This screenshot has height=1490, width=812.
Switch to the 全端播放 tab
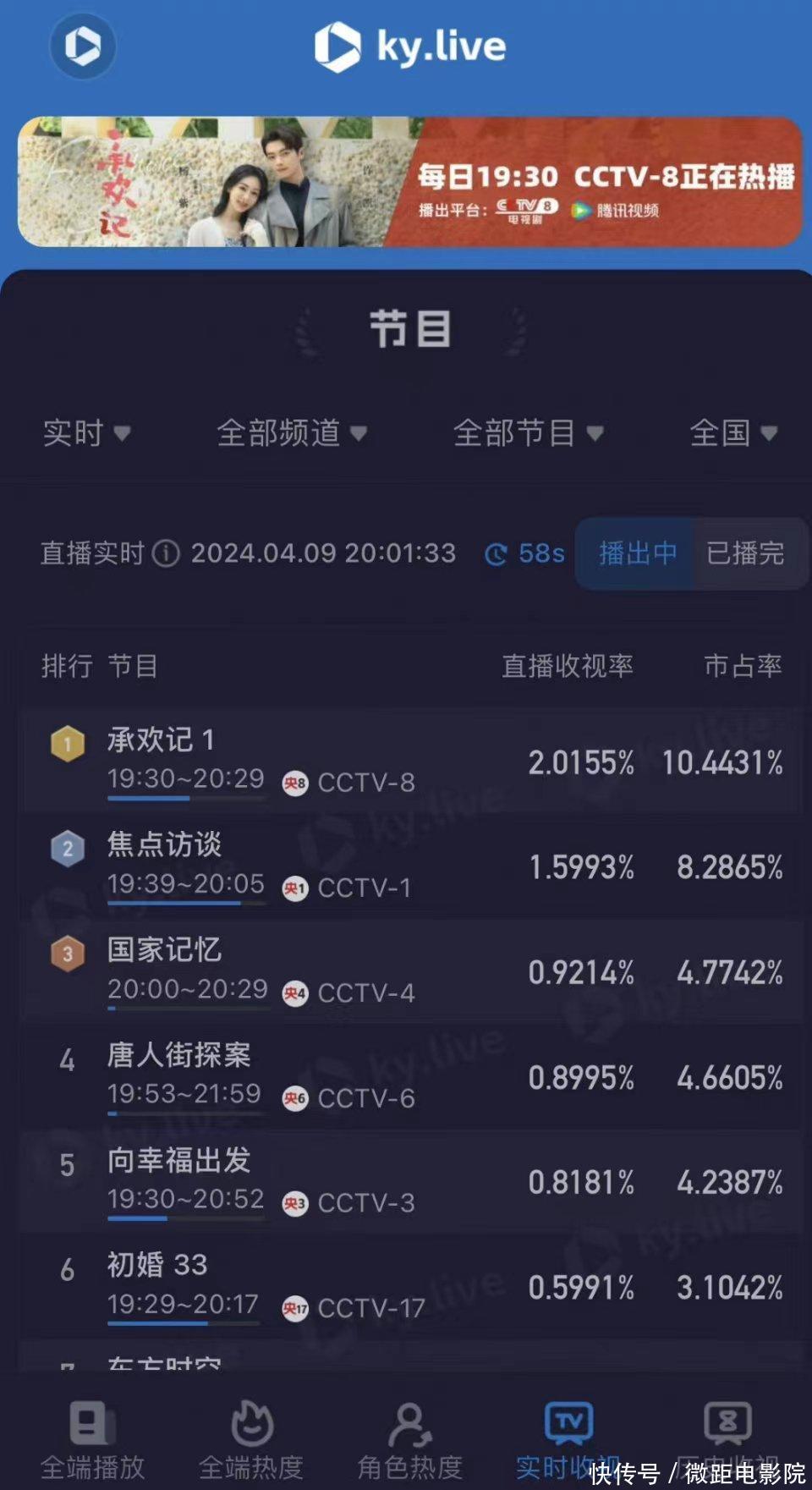pyautogui.click(x=92, y=1440)
